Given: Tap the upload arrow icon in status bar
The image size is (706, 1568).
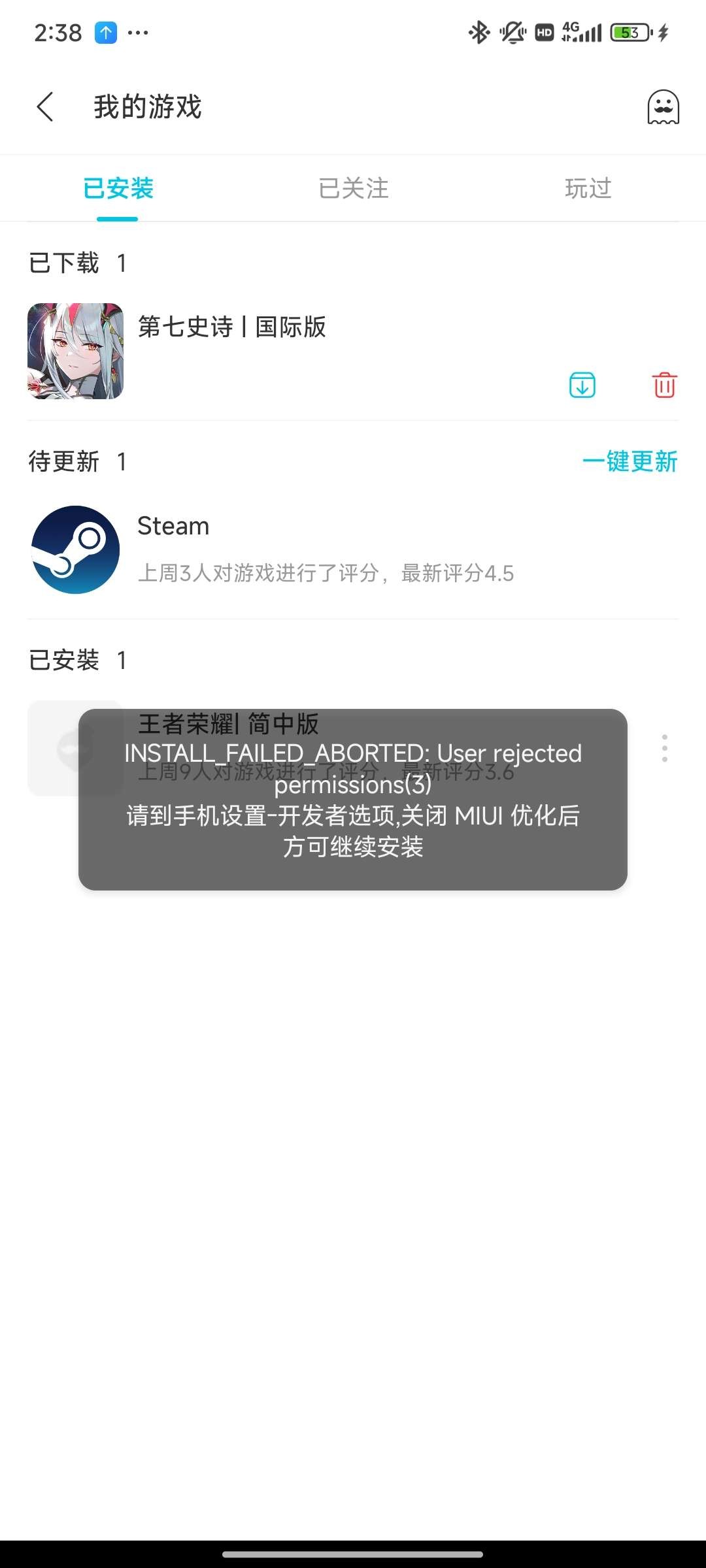Looking at the screenshot, I should [x=106, y=32].
